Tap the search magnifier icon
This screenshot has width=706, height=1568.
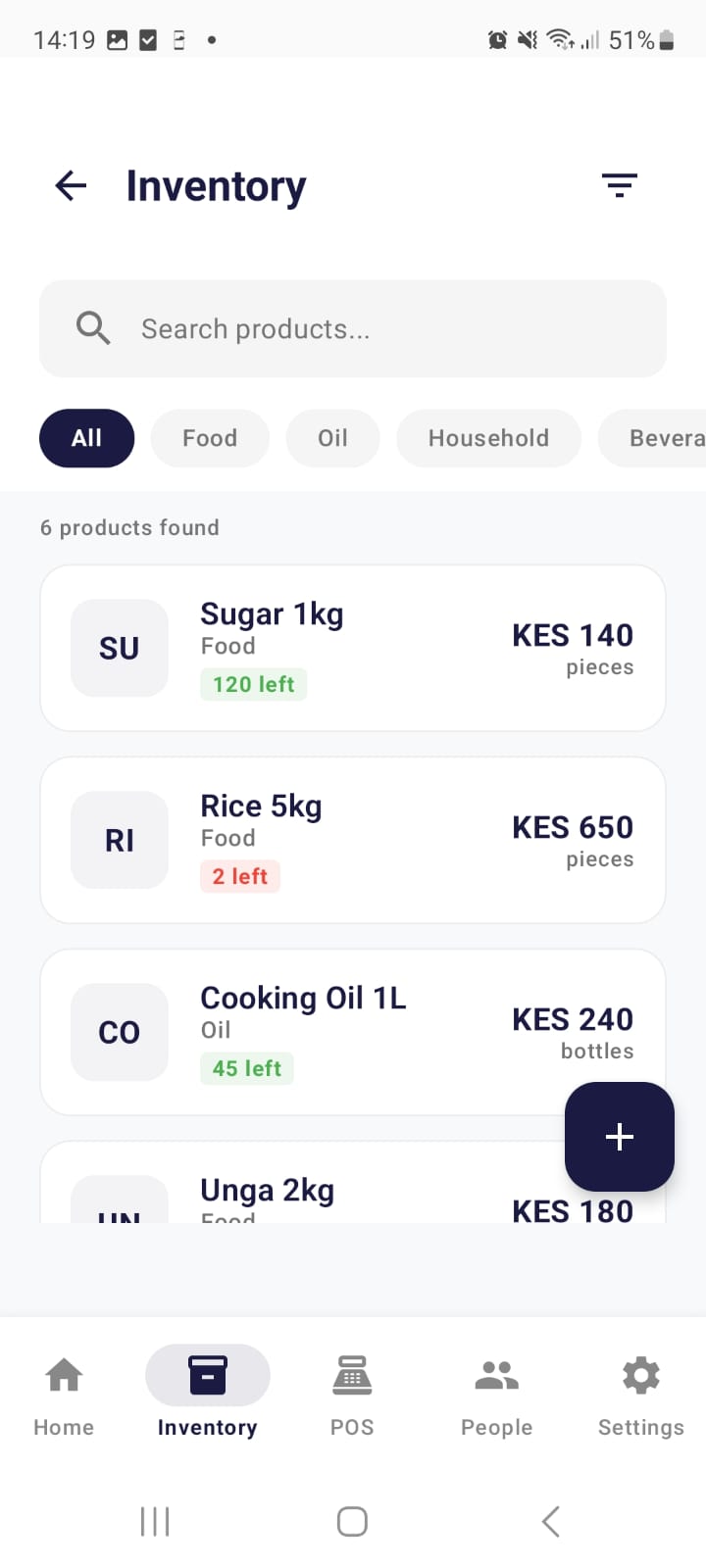[x=93, y=328]
